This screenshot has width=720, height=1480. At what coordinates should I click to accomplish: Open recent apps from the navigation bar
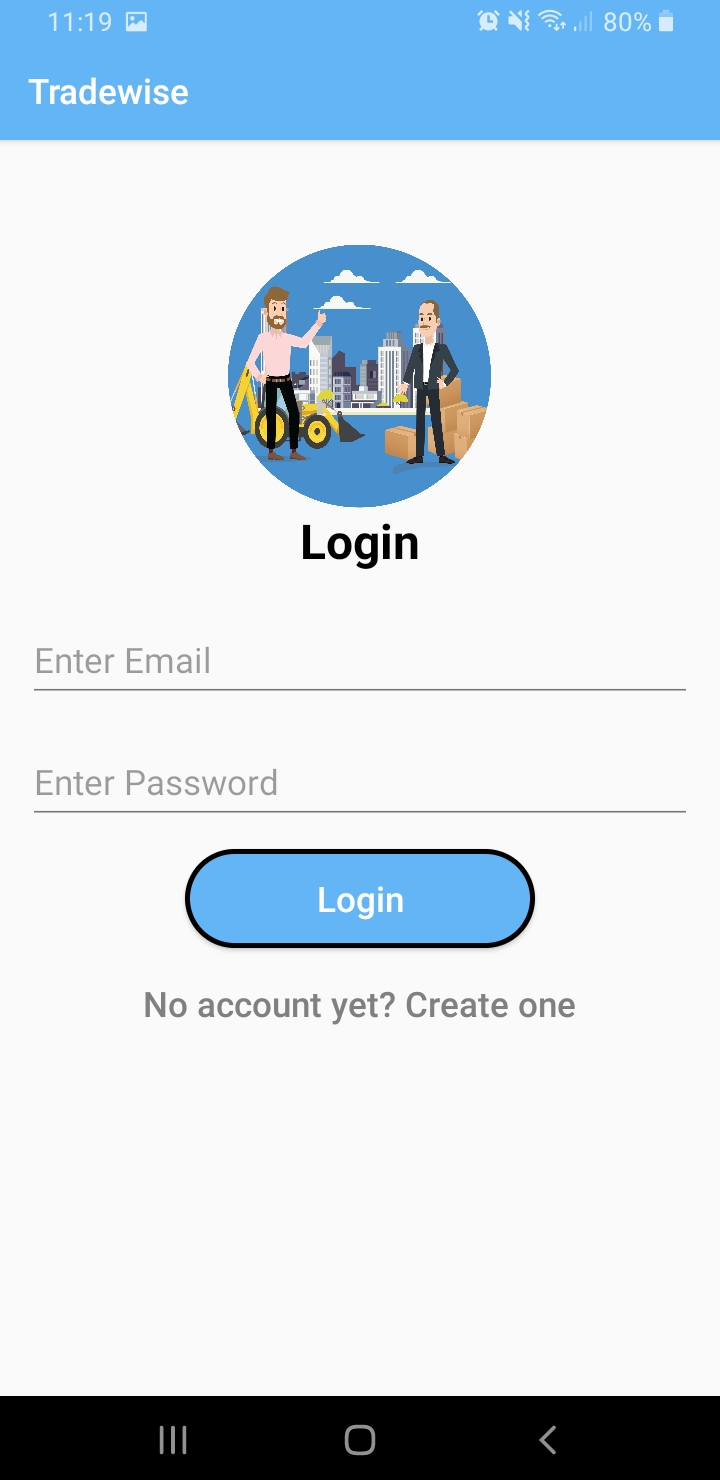coord(173,1440)
